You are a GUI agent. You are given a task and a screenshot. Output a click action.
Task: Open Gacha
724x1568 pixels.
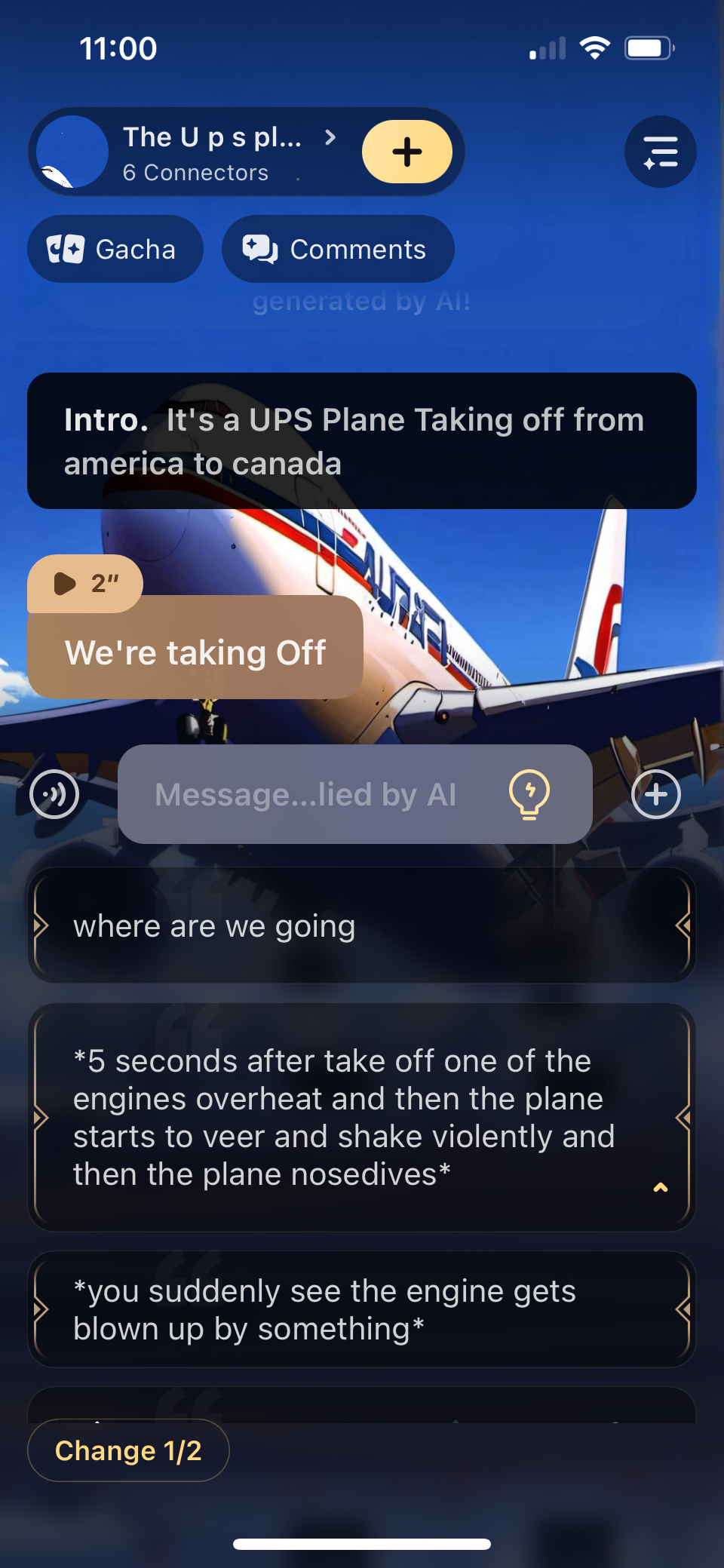[x=115, y=249]
